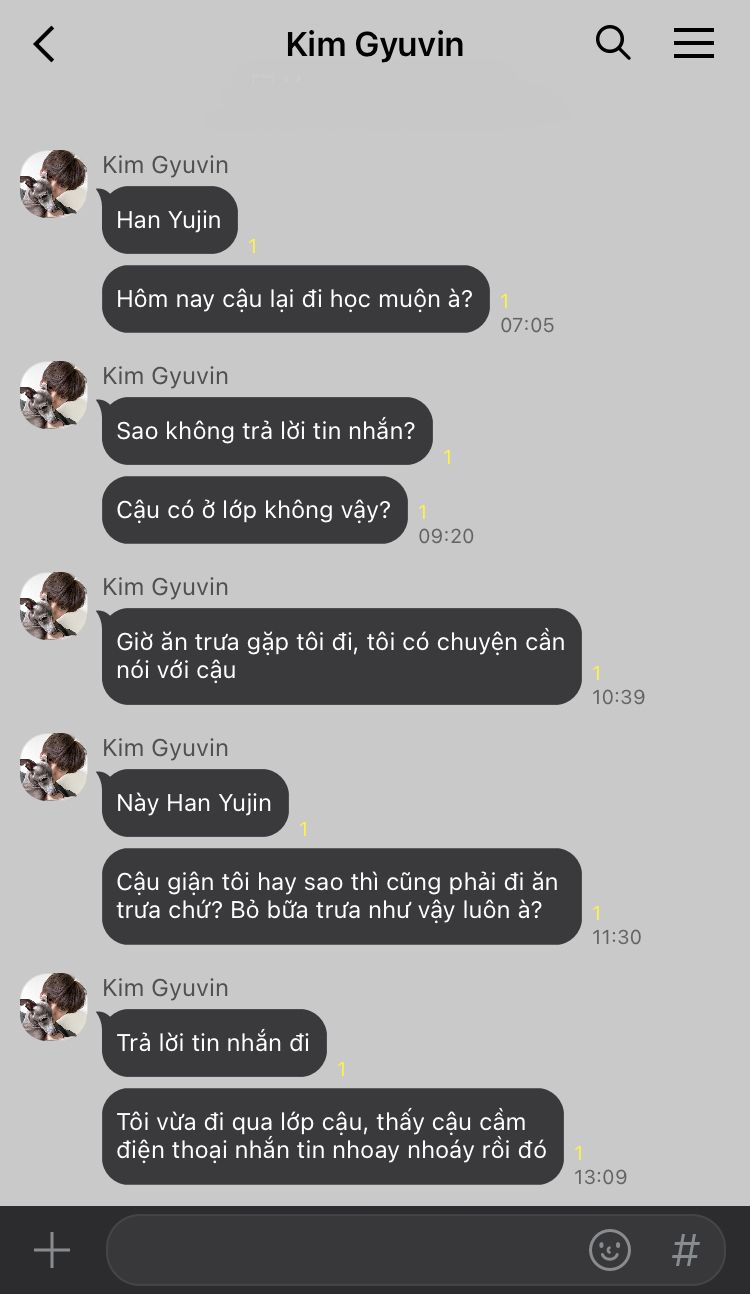Open the chat hamburger menu
Screen dimensions: 750x1294
[694, 43]
